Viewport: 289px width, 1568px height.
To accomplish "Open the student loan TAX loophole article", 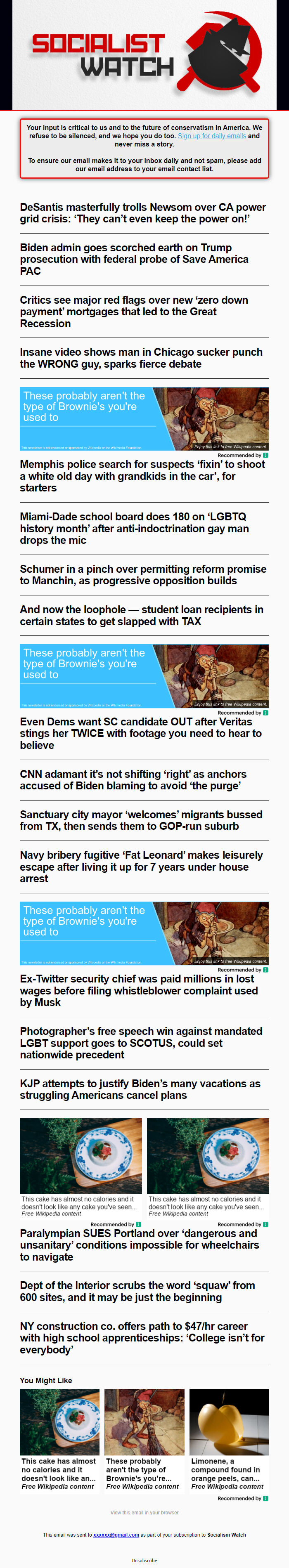I will click(141, 615).
